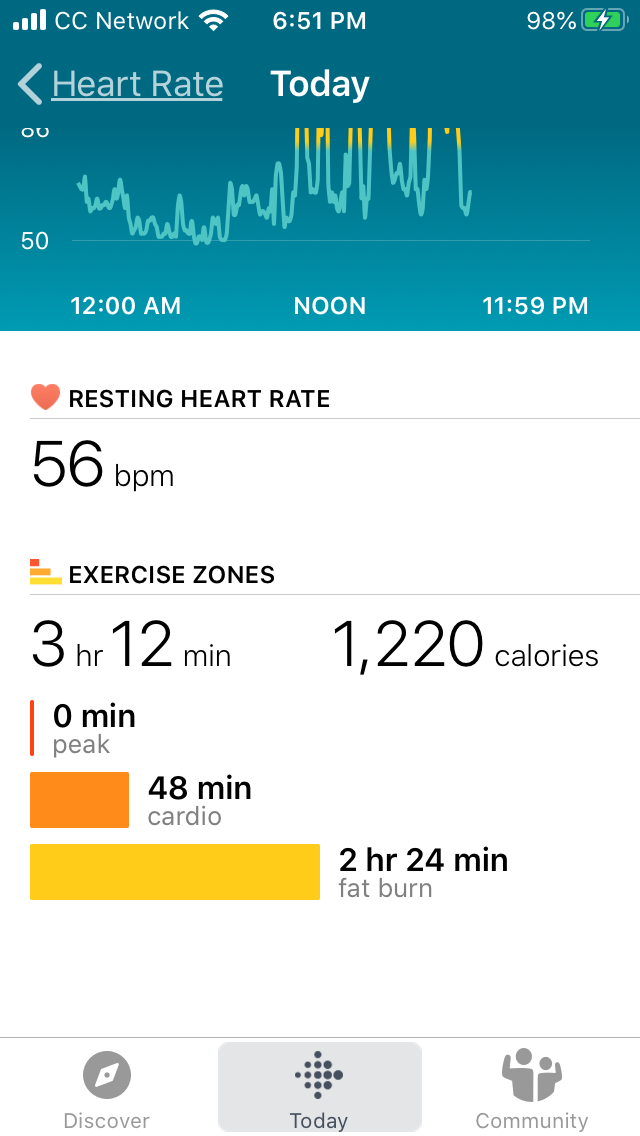Switch to the Today tab
This screenshot has width=640, height=1136.
tap(319, 1090)
